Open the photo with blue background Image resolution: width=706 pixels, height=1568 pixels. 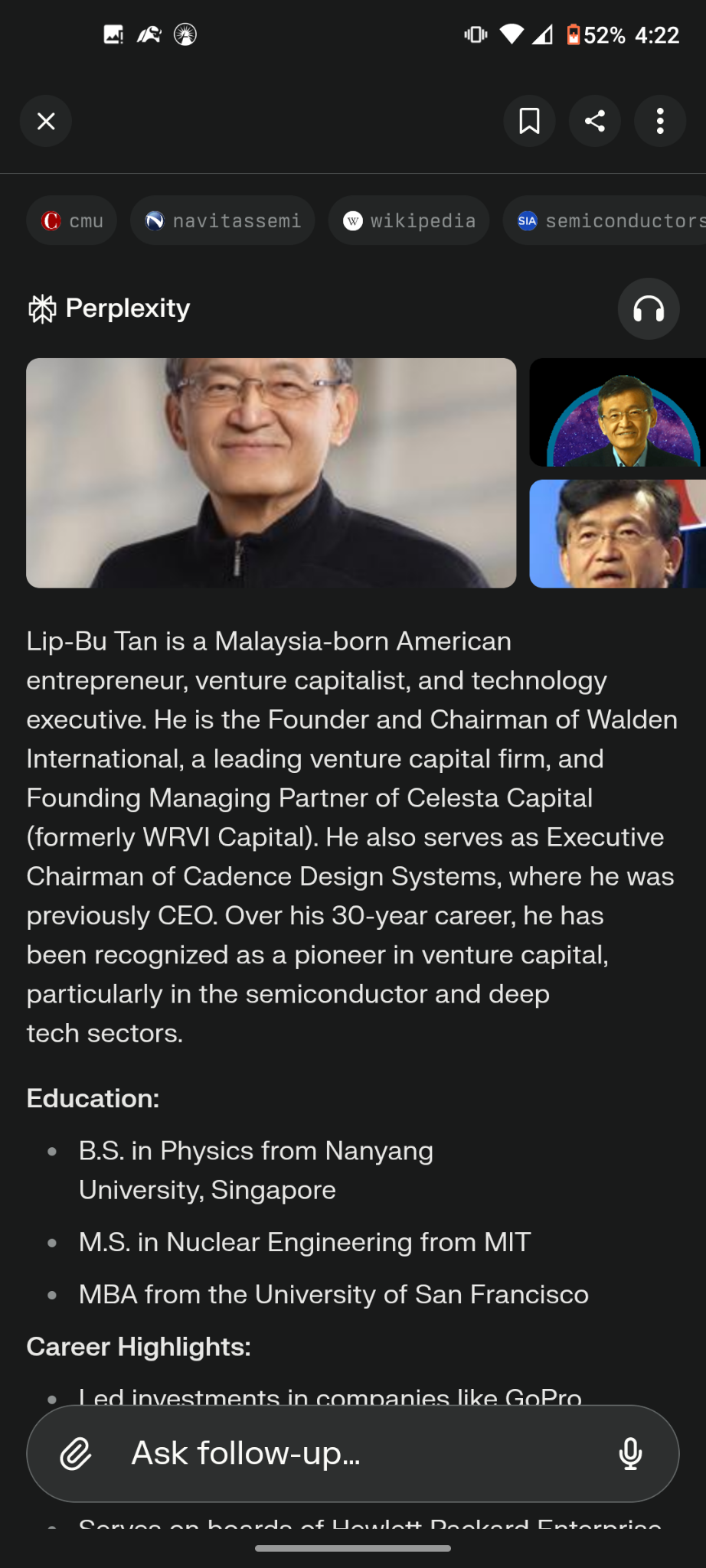(x=617, y=534)
